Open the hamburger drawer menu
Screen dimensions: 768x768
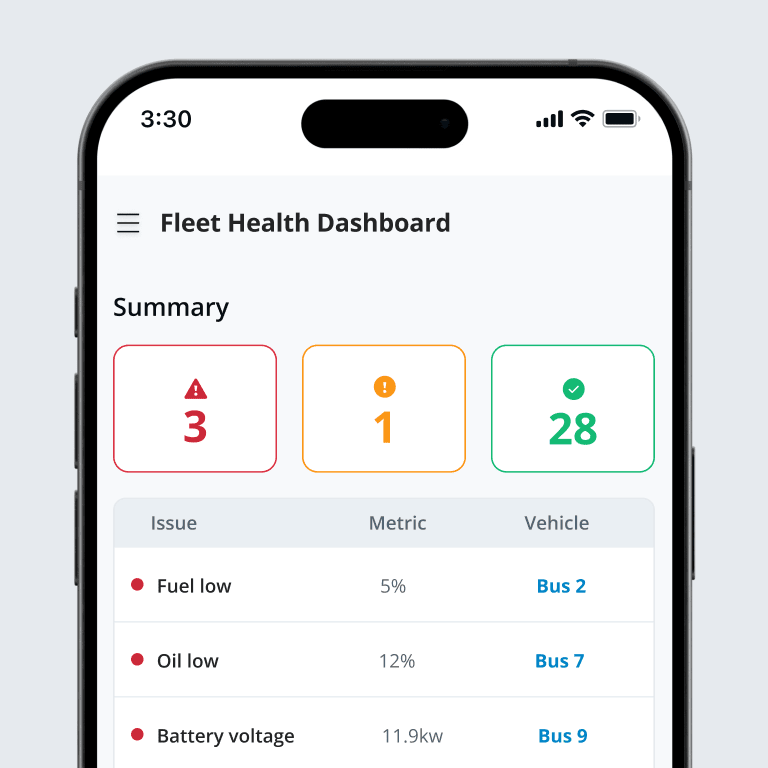(x=128, y=223)
